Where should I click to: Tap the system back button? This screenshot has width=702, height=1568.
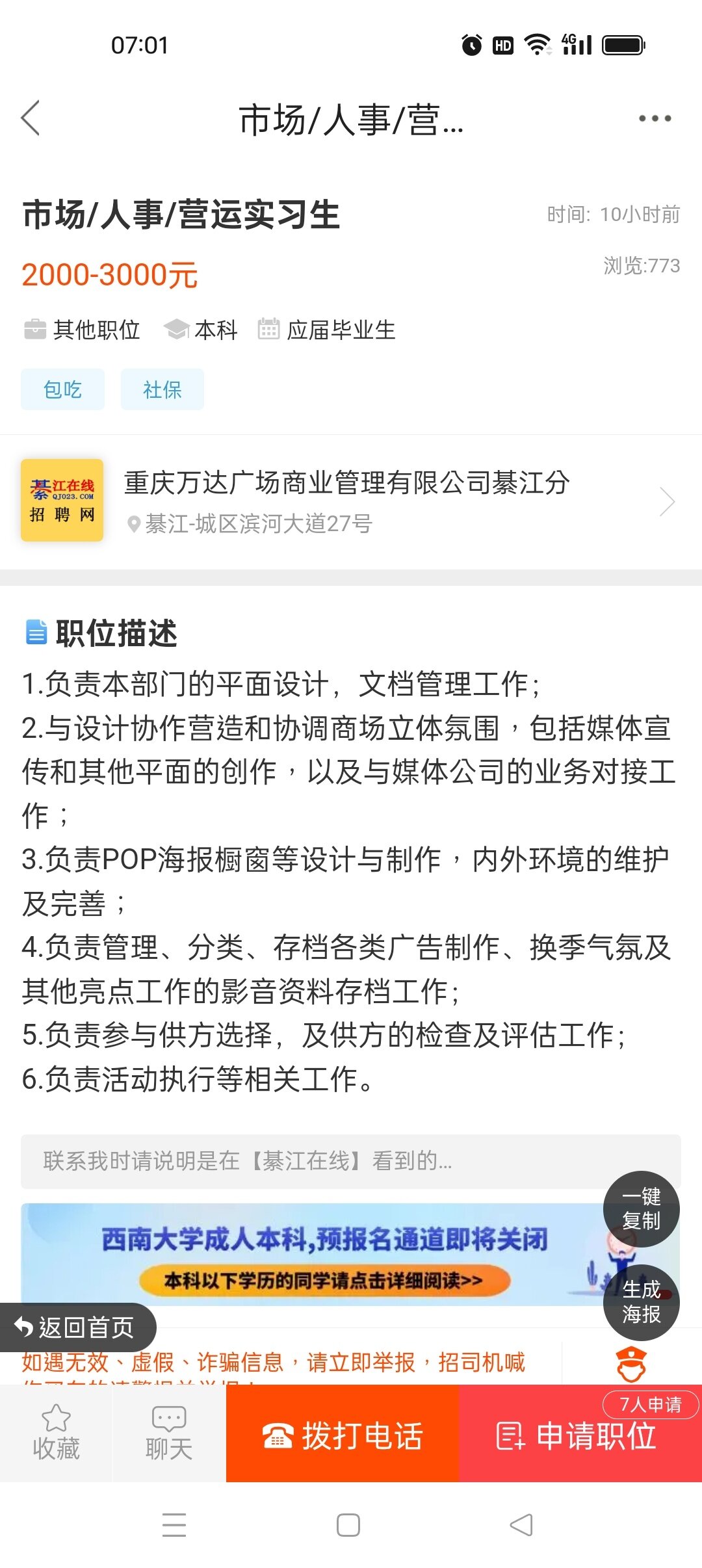tap(521, 1524)
